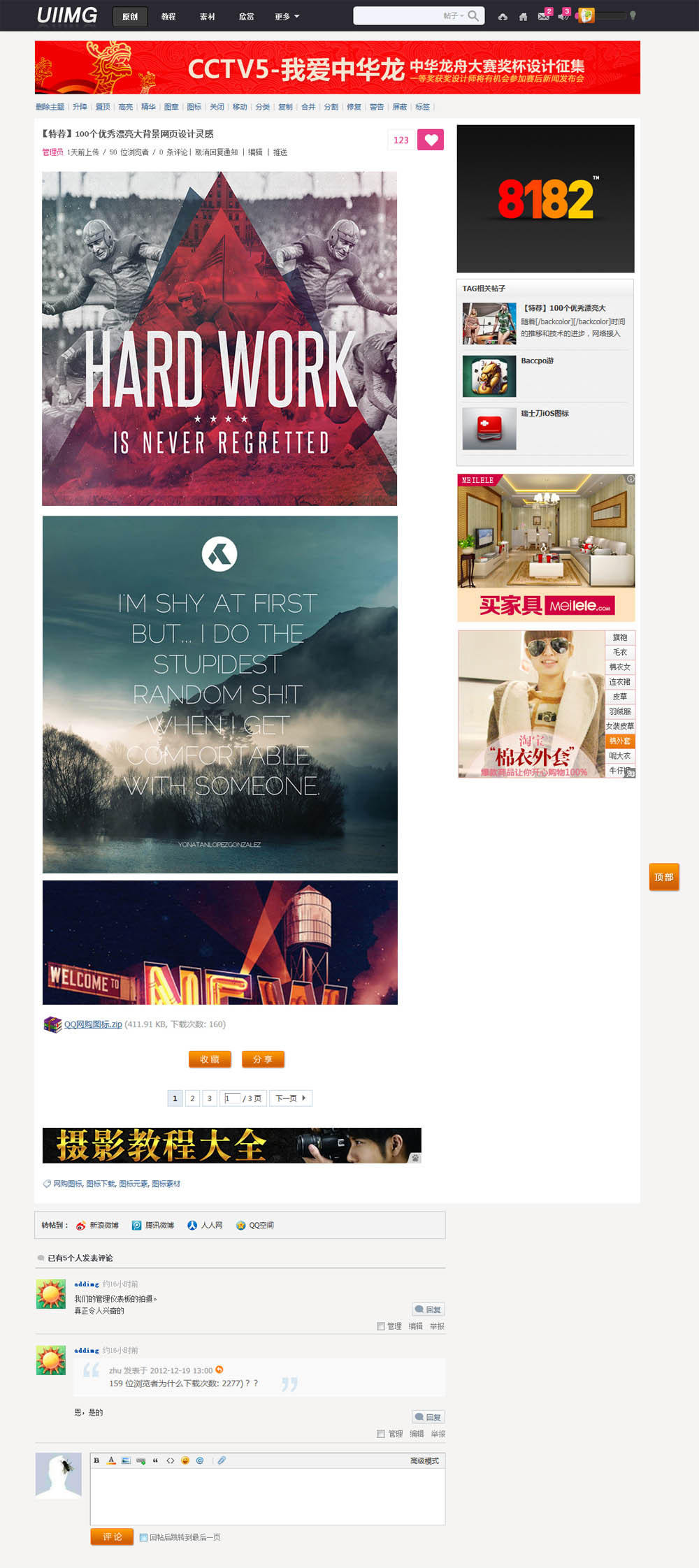Toggle 回帖后跳转到最后一页 checkbox
Viewport: 699px width, 1568px height.
click(x=143, y=1537)
